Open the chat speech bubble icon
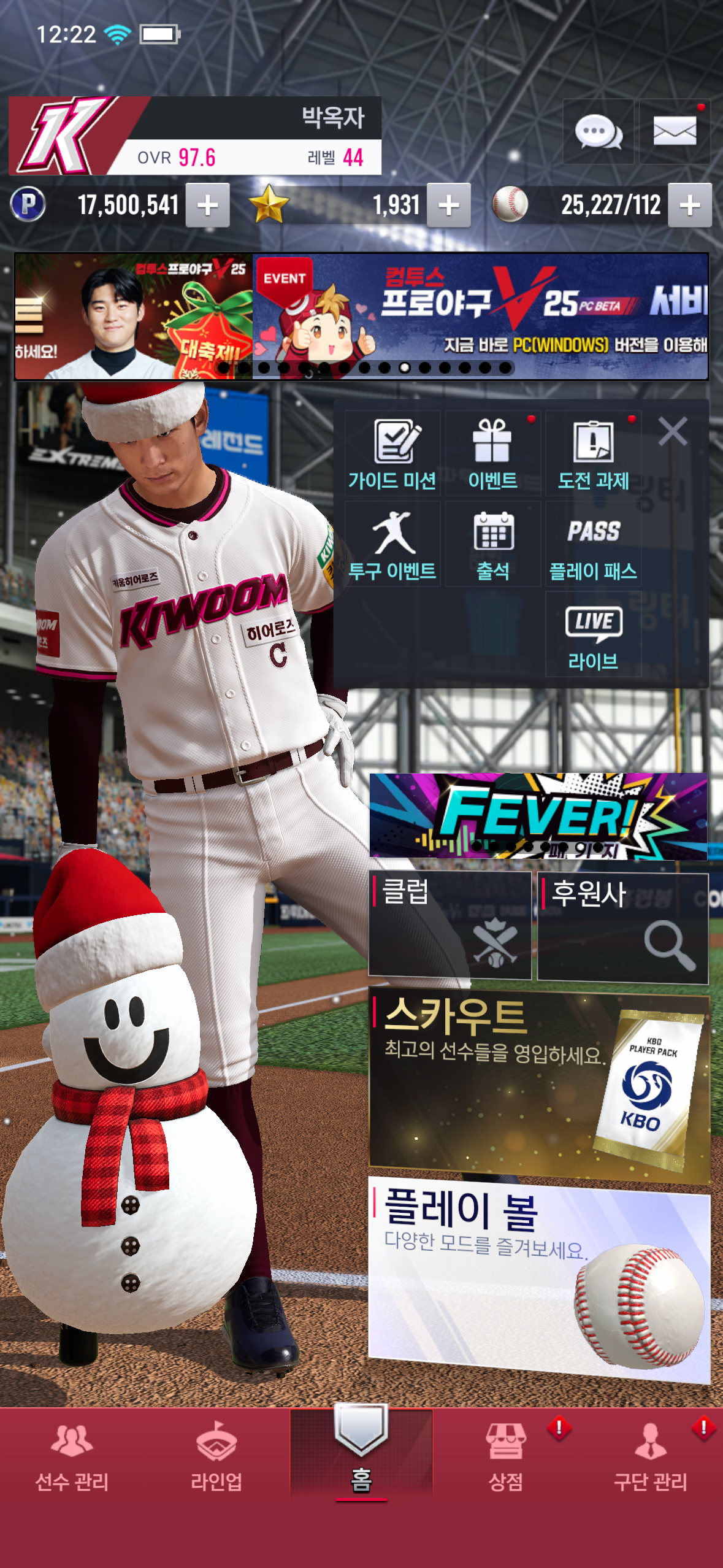 [x=598, y=132]
